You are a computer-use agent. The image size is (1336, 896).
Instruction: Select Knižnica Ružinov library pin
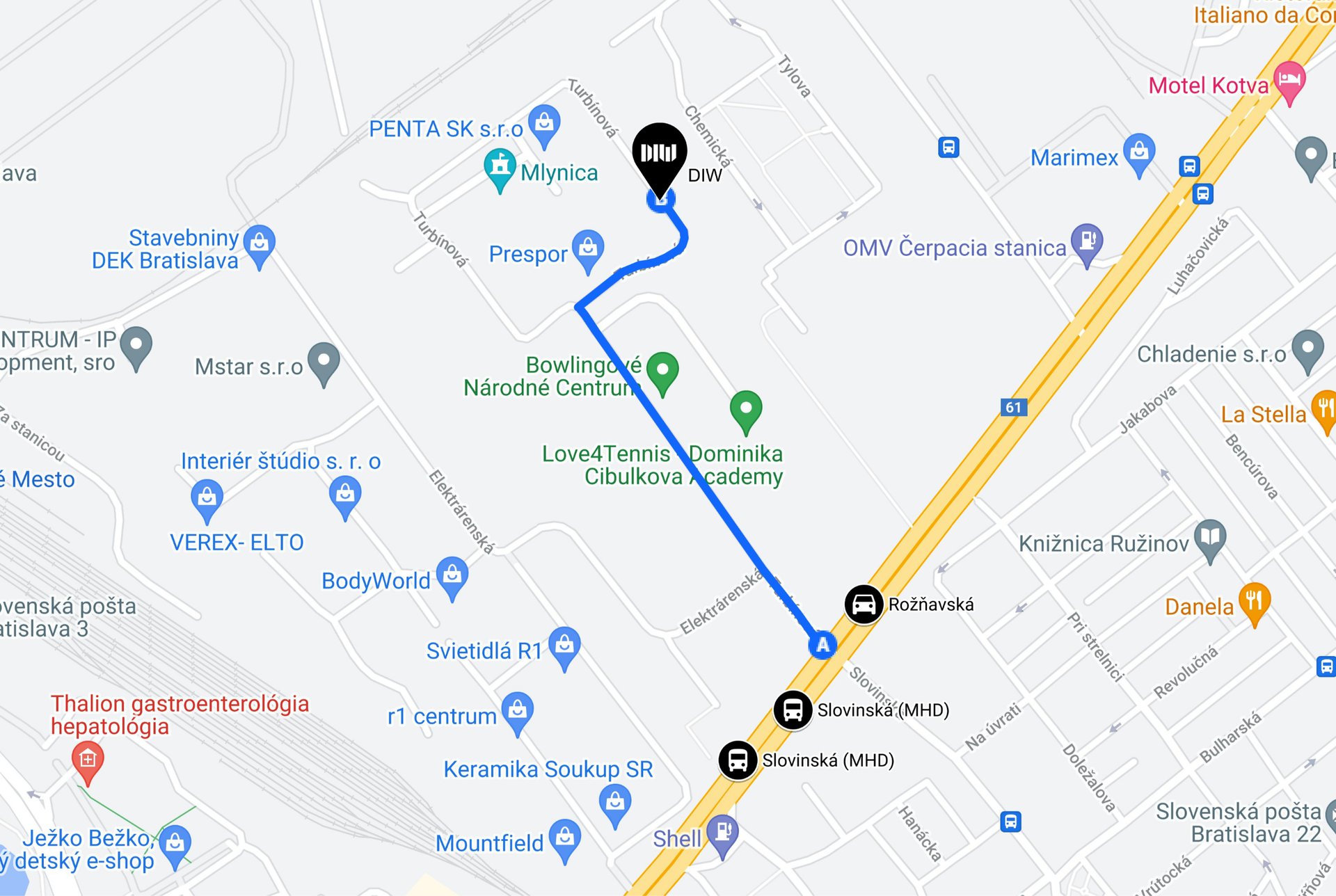1210,538
